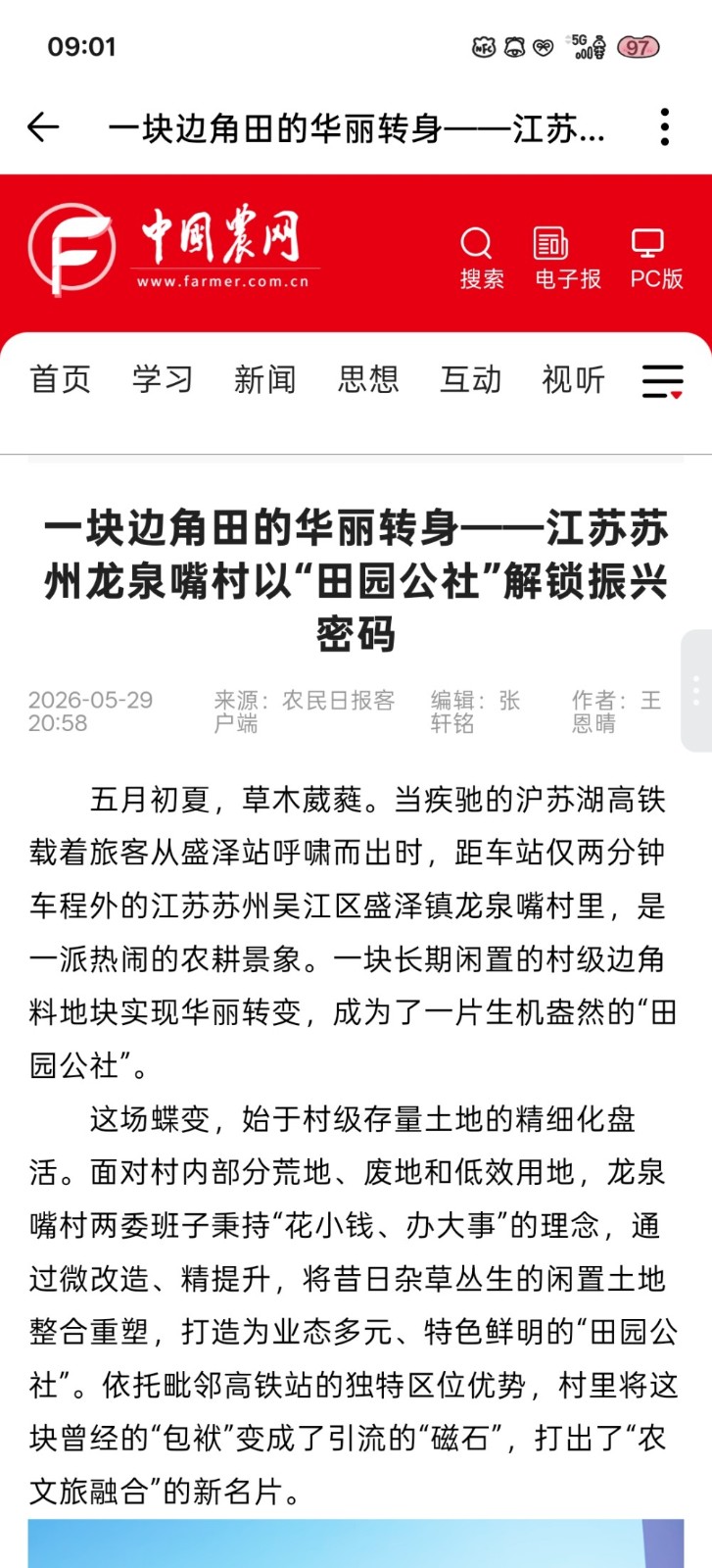Switch to 视听 tab

click(x=573, y=379)
